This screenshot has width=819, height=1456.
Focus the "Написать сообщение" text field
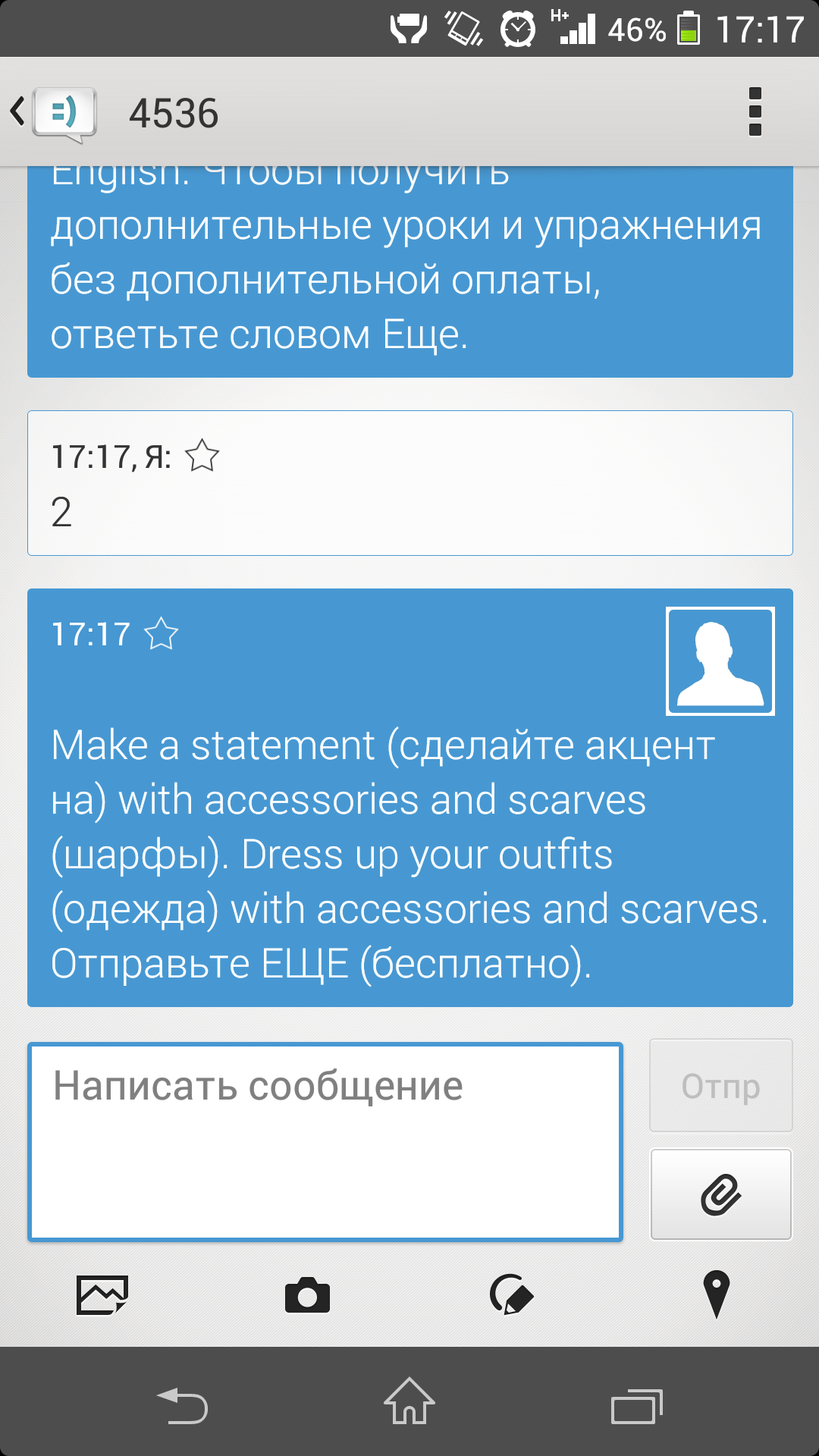coord(325,1141)
